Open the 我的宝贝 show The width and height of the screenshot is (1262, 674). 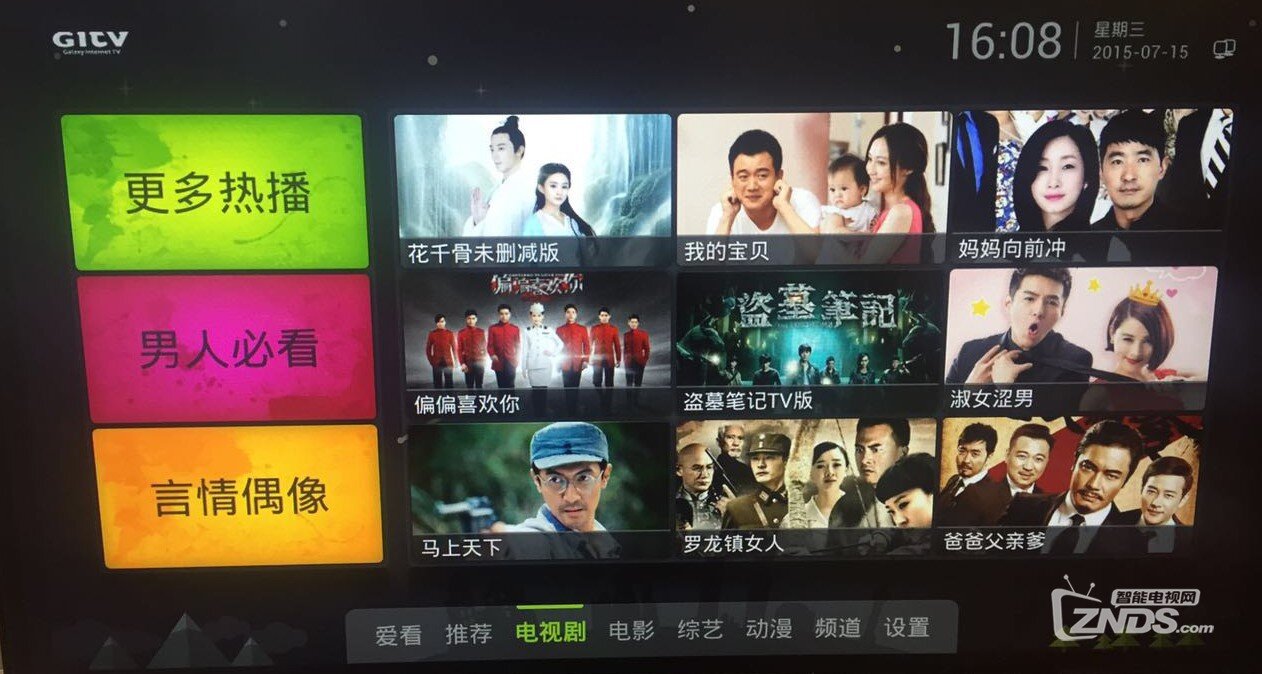812,186
